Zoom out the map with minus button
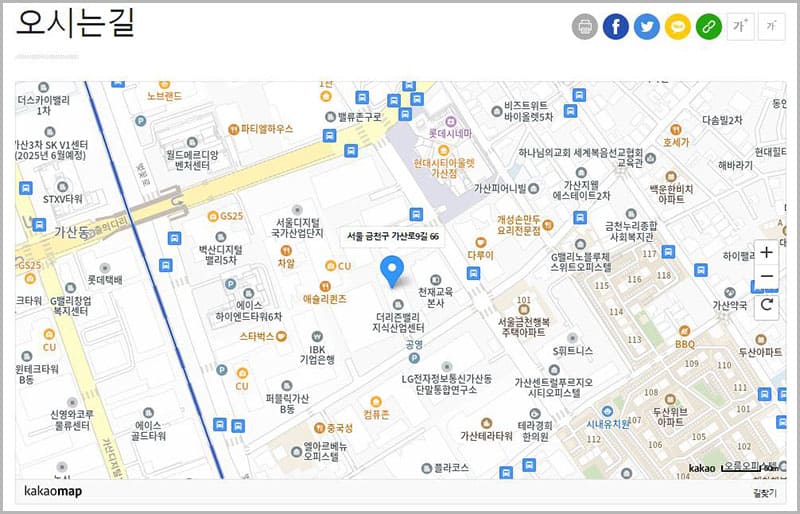The image size is (800, 514). 766,277
